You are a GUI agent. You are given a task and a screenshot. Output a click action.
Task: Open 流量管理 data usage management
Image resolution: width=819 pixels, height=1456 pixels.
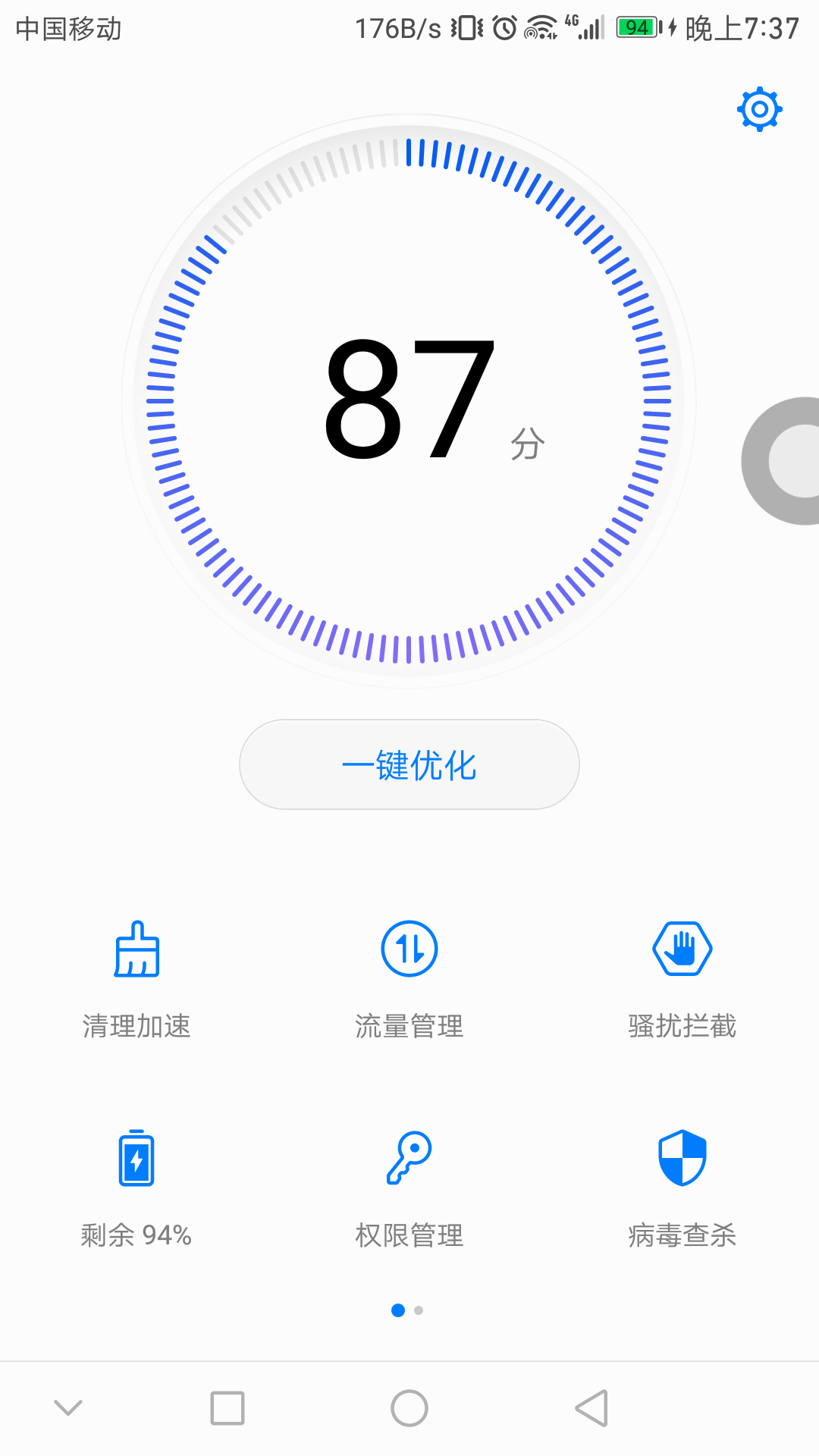click(409, 980)
